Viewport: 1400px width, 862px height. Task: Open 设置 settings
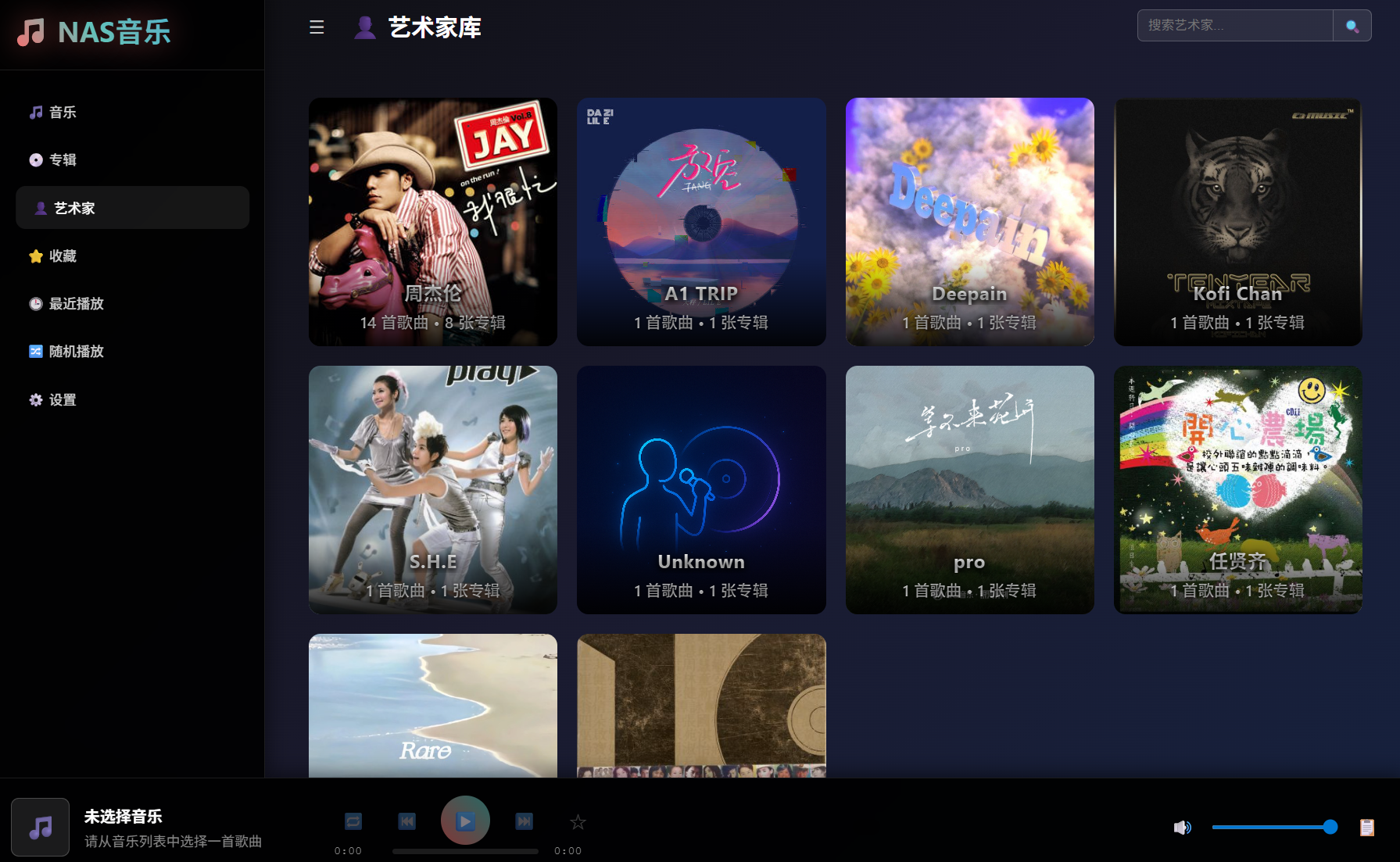(63, 399)
